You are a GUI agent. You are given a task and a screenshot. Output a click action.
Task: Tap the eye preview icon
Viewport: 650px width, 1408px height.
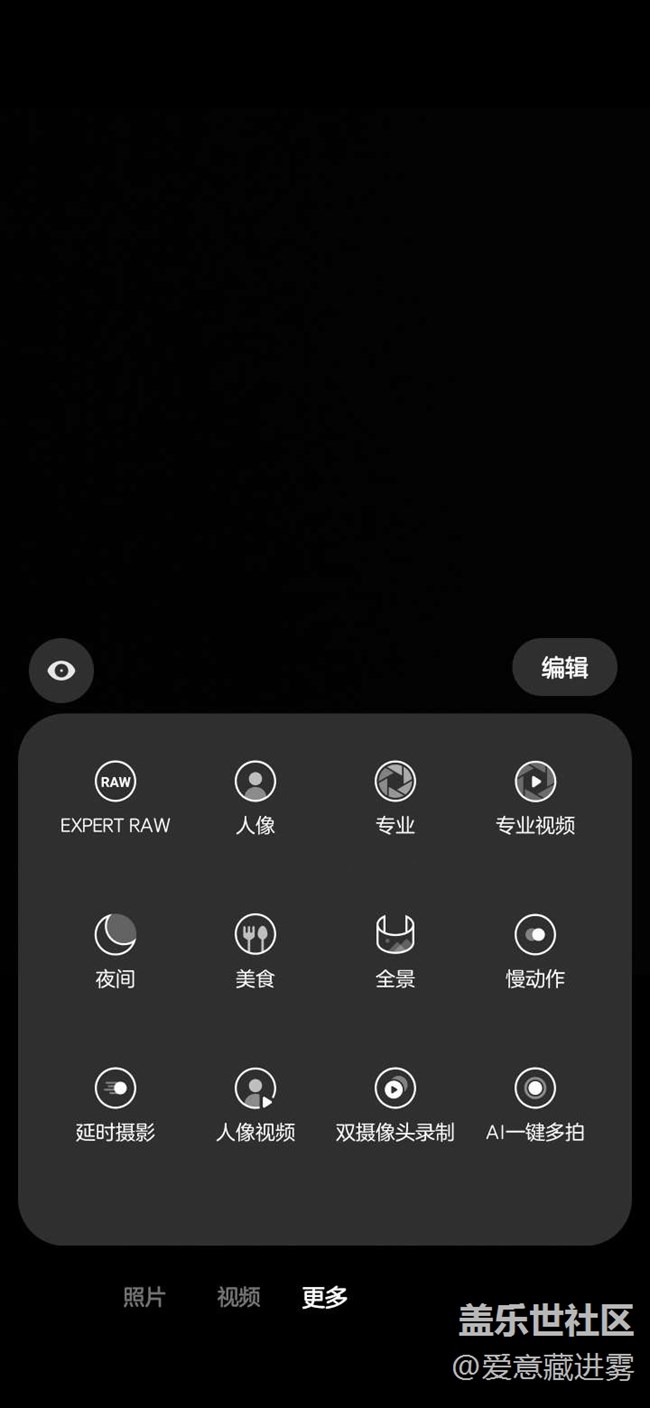click(x=61, y=670)
